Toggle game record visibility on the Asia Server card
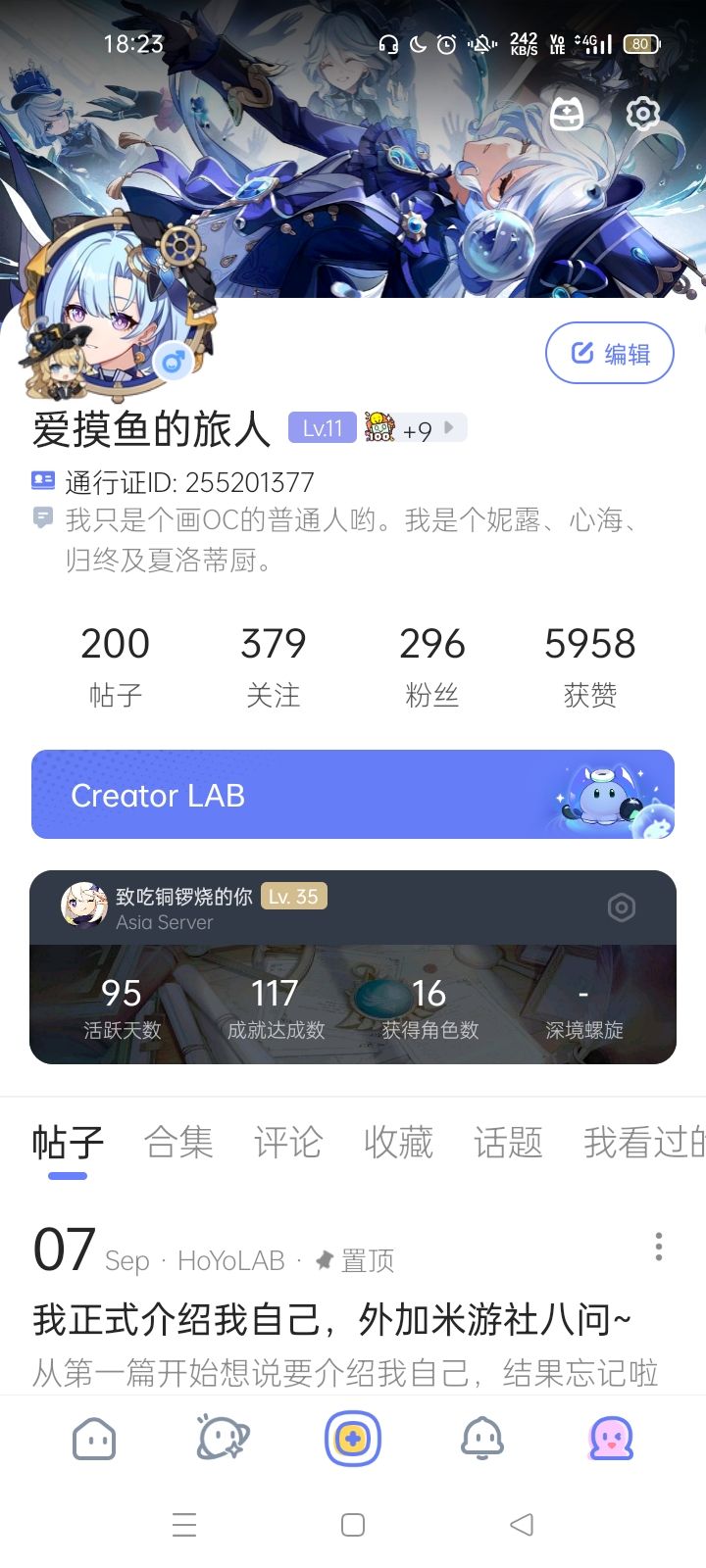Viewport: 706px width, 1568px height. coord(621,907)
